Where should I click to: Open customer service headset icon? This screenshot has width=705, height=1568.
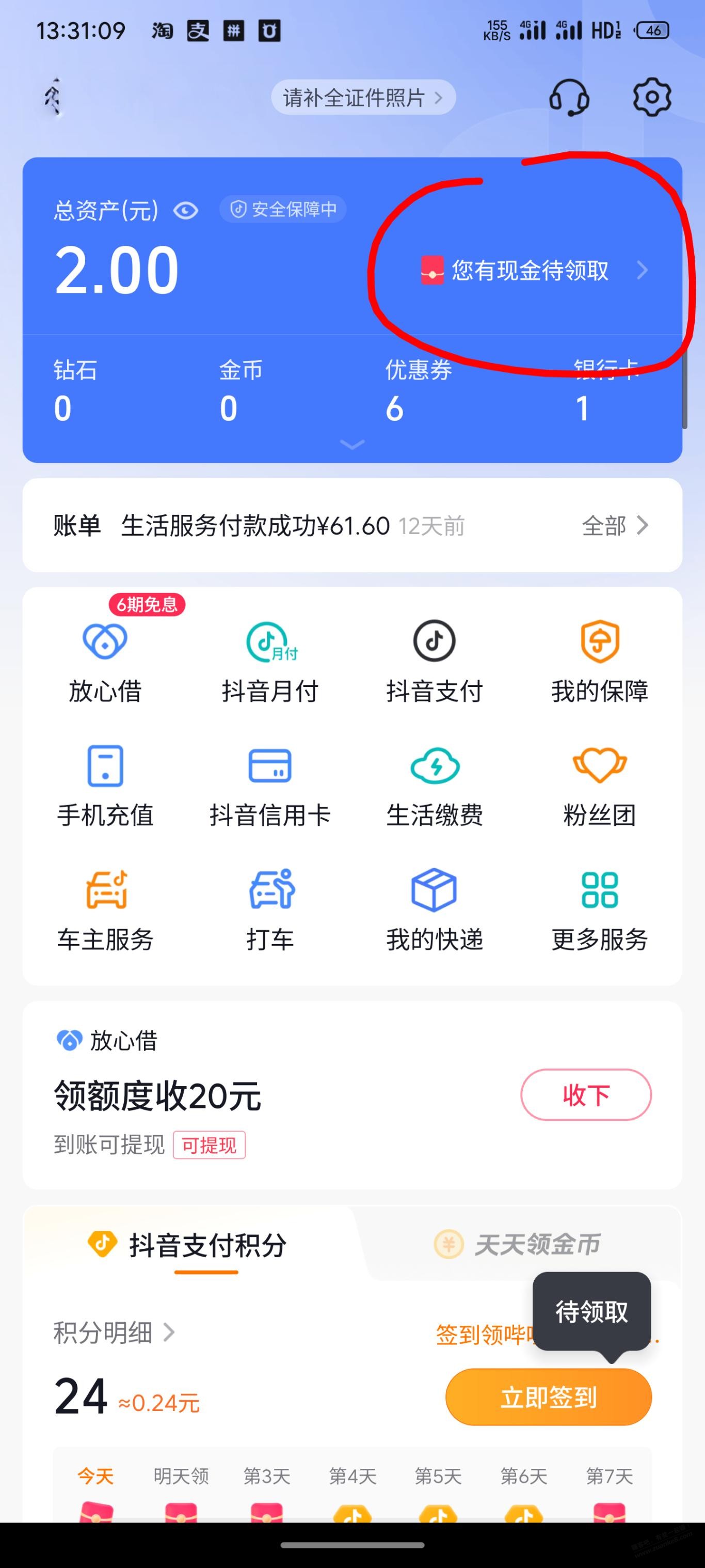click(569, 98)
